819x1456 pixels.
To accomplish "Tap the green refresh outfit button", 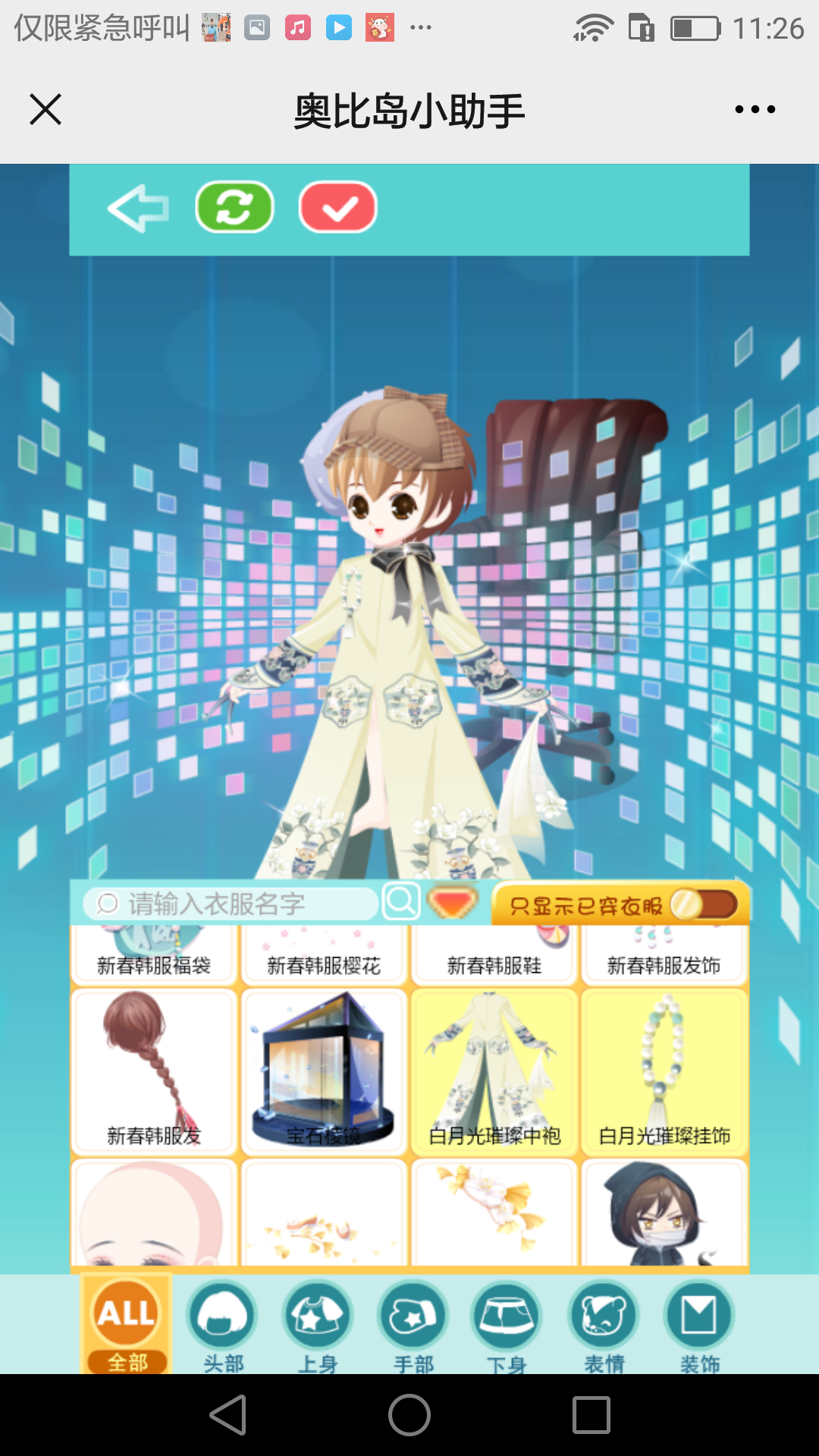I will (x=234, y=207).
